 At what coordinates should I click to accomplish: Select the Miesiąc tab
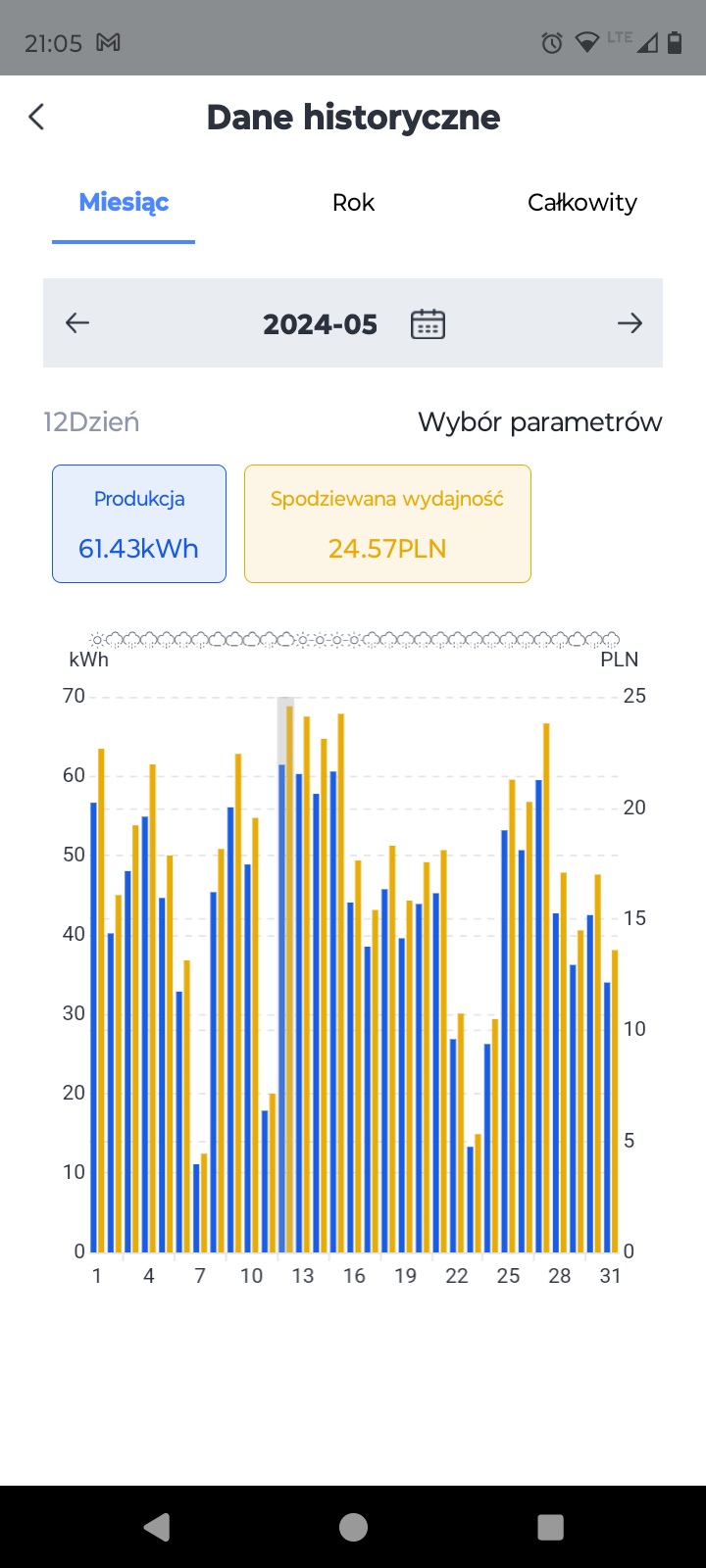click(x=124, y=202)
